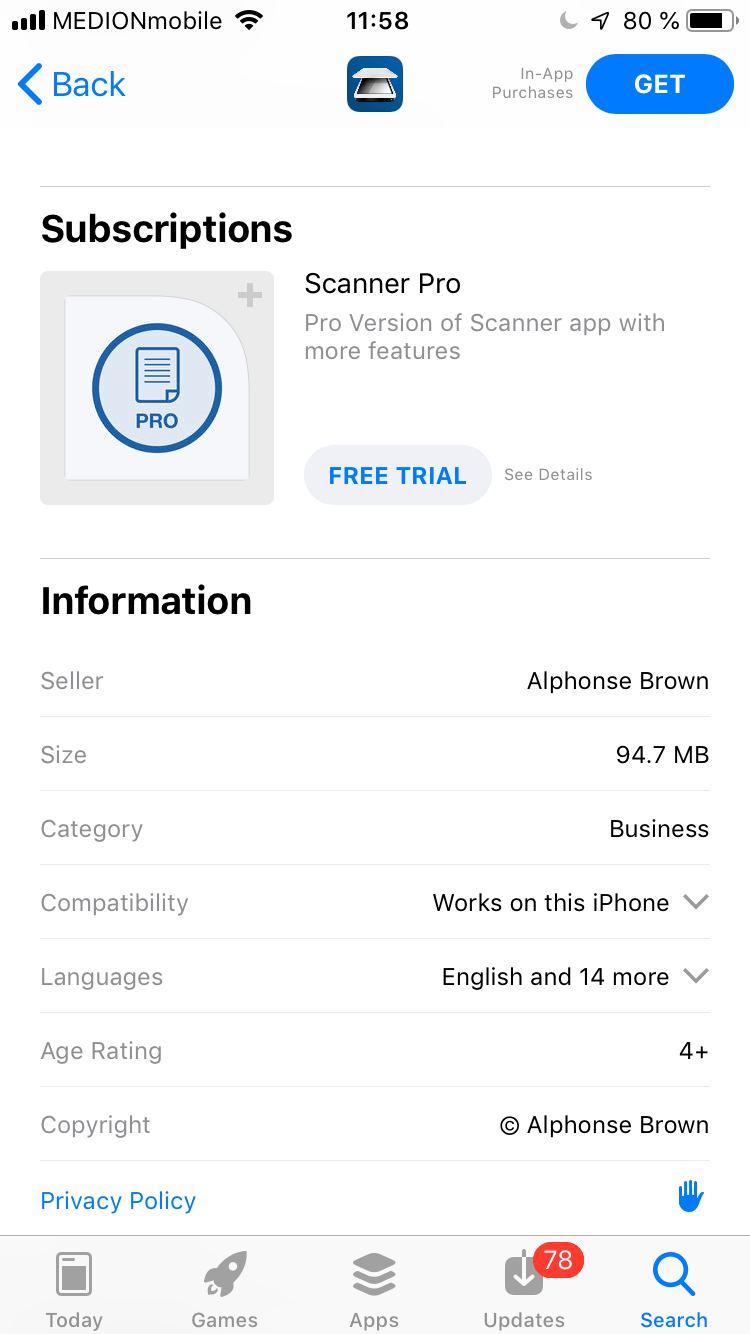Open the Scanner Pro subscription artwork
Image resolution: width=750 pixels, height=1334 pixels.
tap(157, 388)
